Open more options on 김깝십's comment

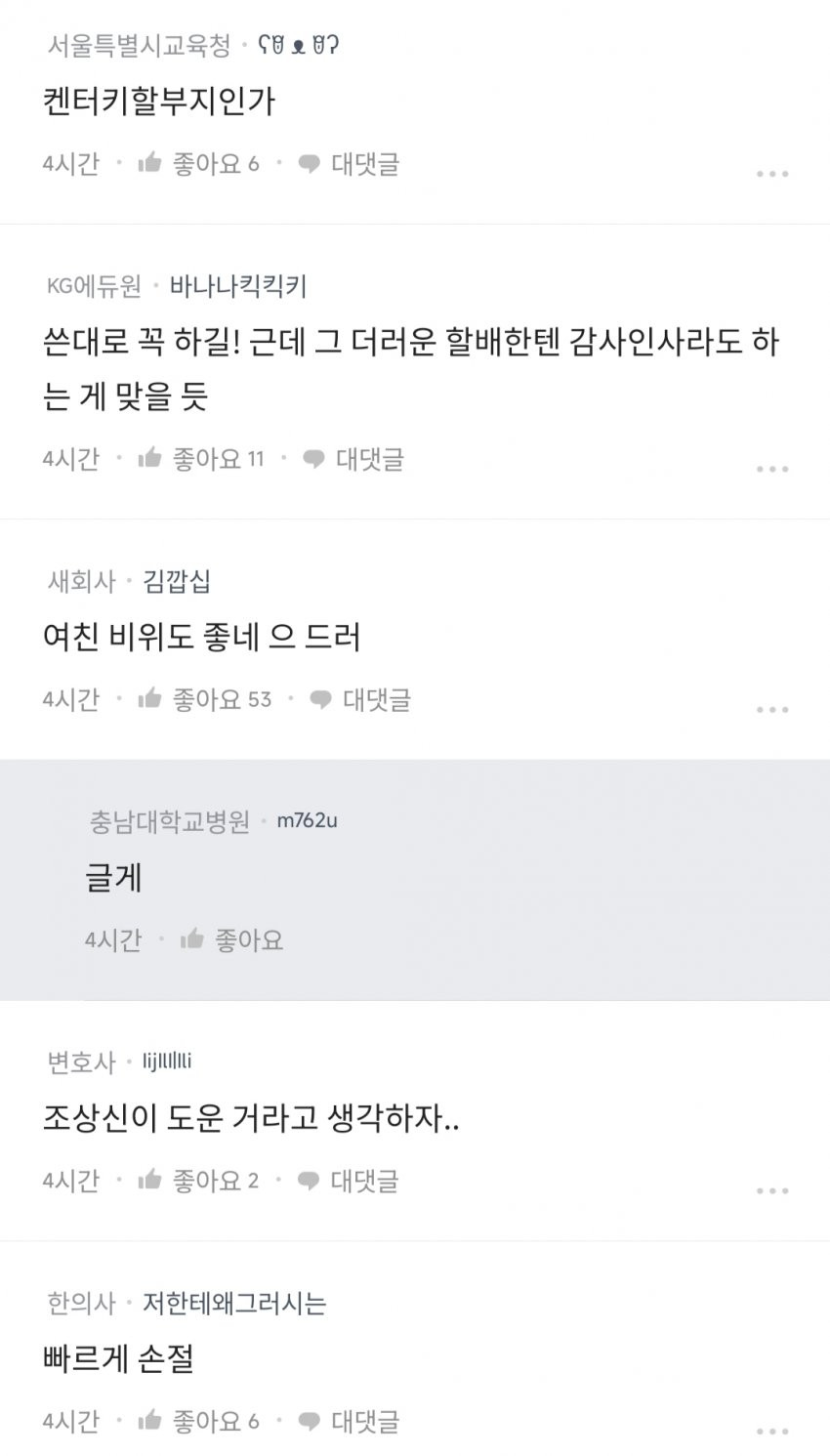pos(771,709)
